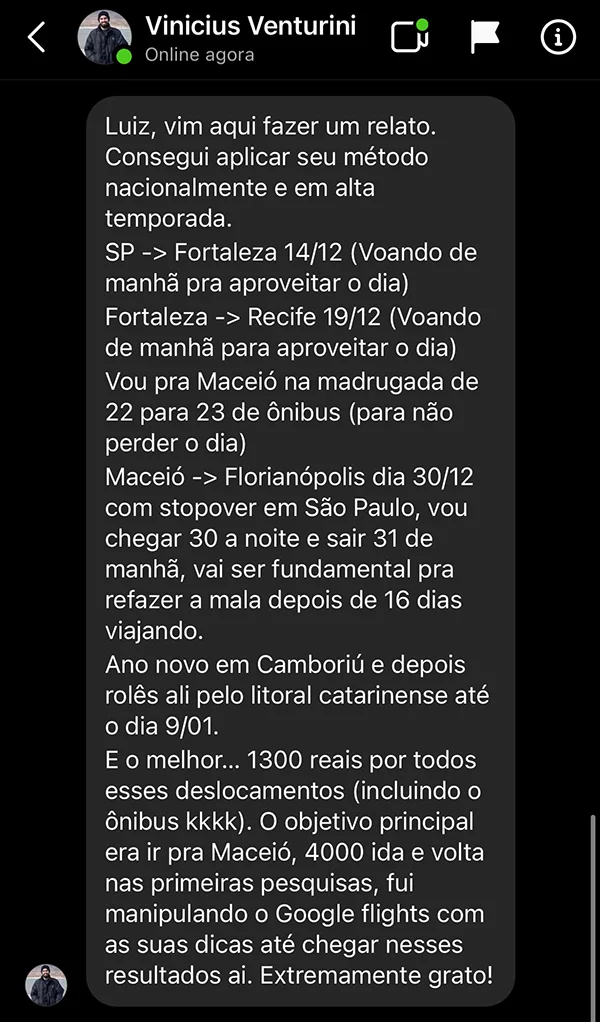The image size is (600, 1022).
Task: Start a video call with Vinicius
Action: (410, 36)
